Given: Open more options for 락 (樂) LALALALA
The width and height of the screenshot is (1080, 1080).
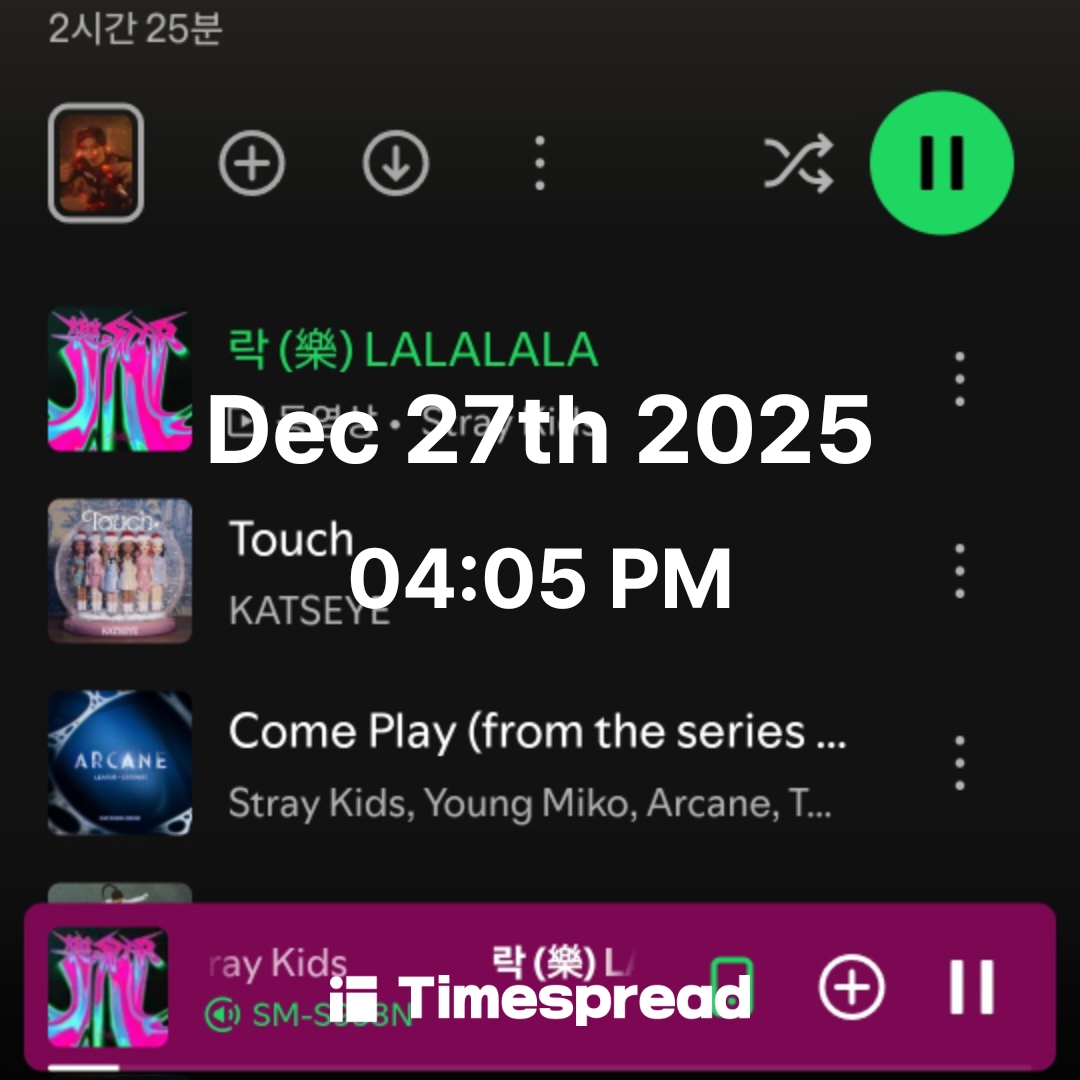Looking at the screenshot, I should coord(959,379).
